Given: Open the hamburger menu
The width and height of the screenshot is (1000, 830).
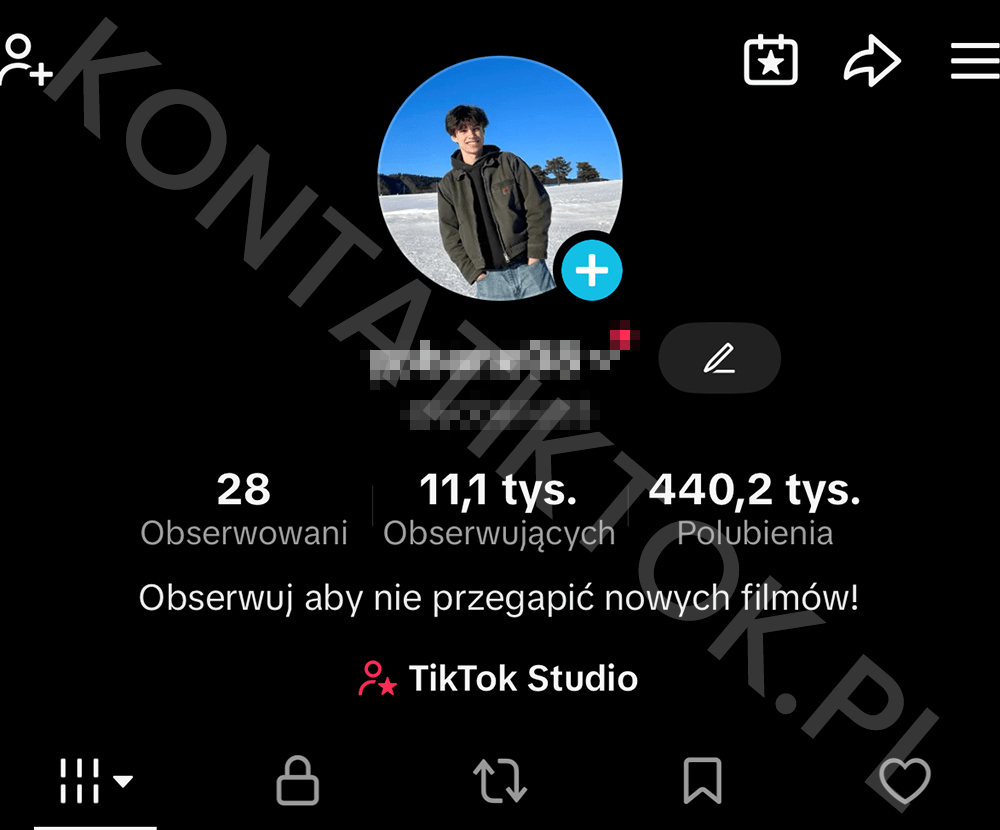Looking at the screenshot, I should [974, 62].
